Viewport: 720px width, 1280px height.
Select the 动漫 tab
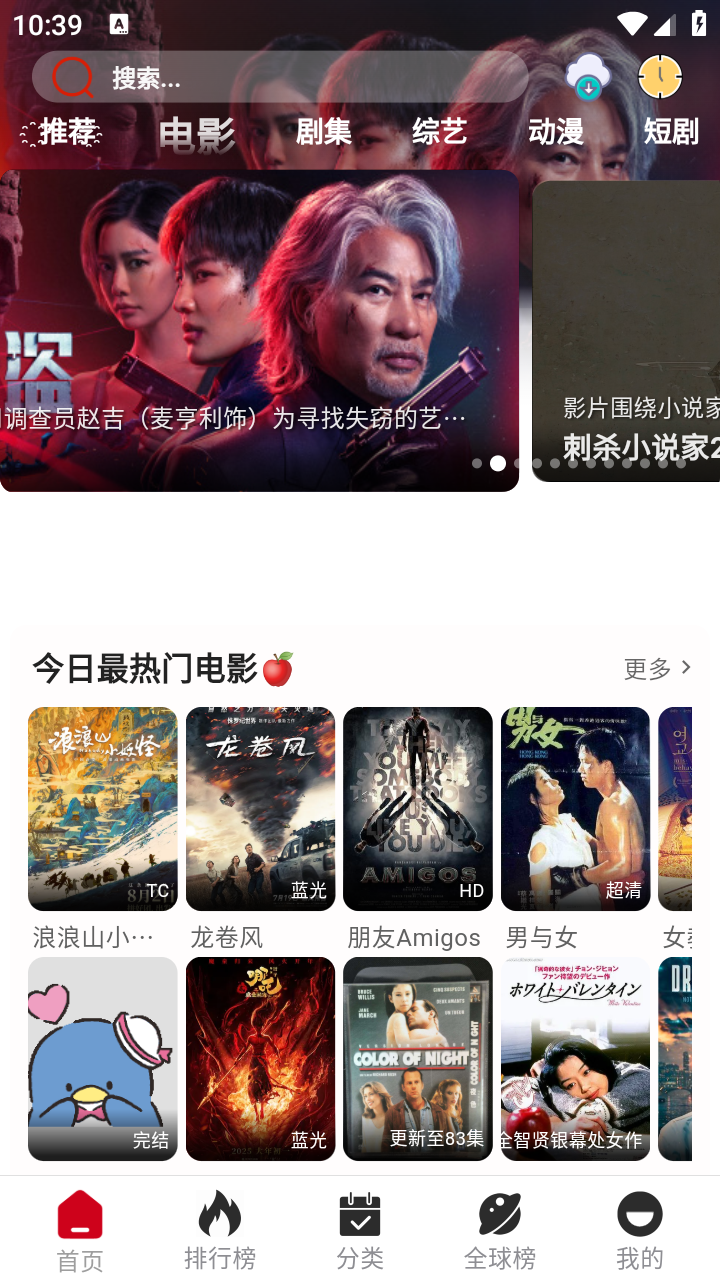point(556,132)
